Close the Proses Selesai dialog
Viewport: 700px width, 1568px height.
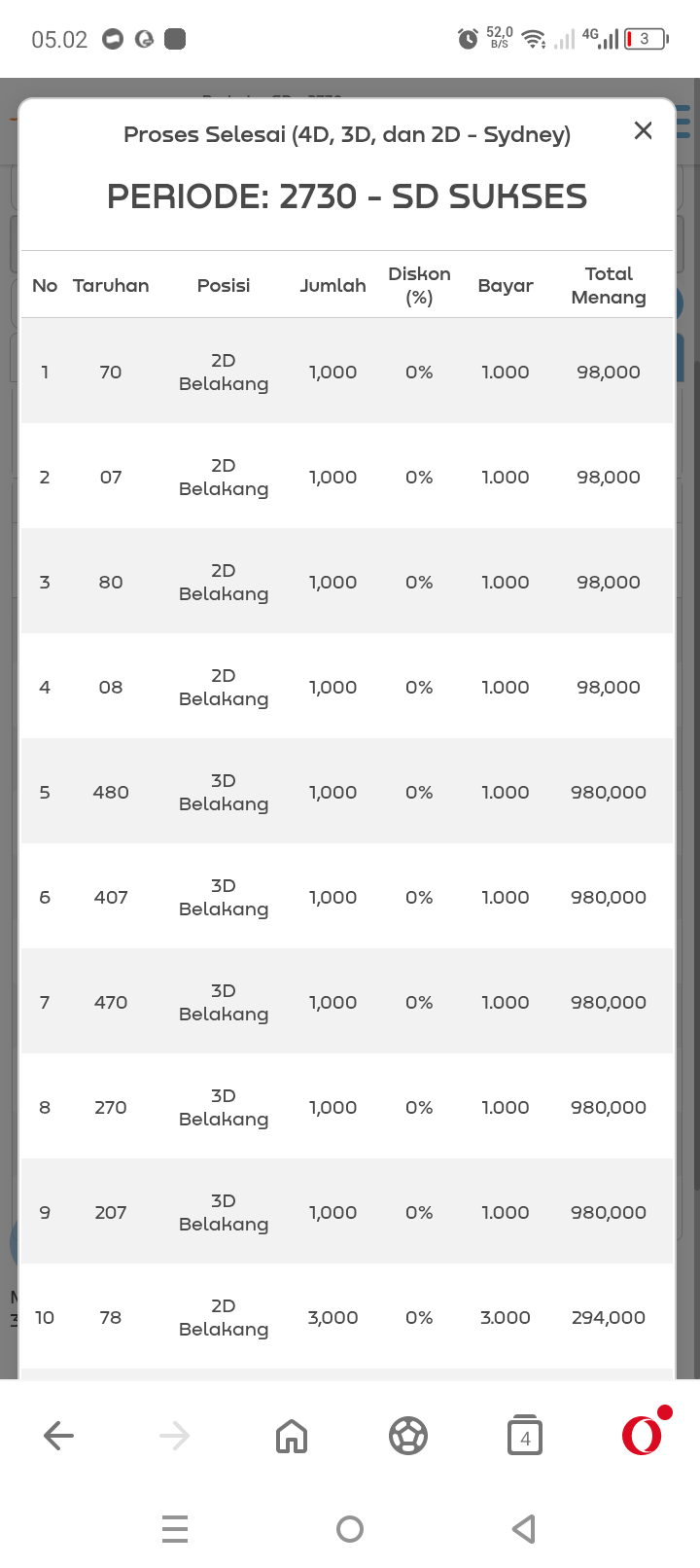click(x=643, y=130)
